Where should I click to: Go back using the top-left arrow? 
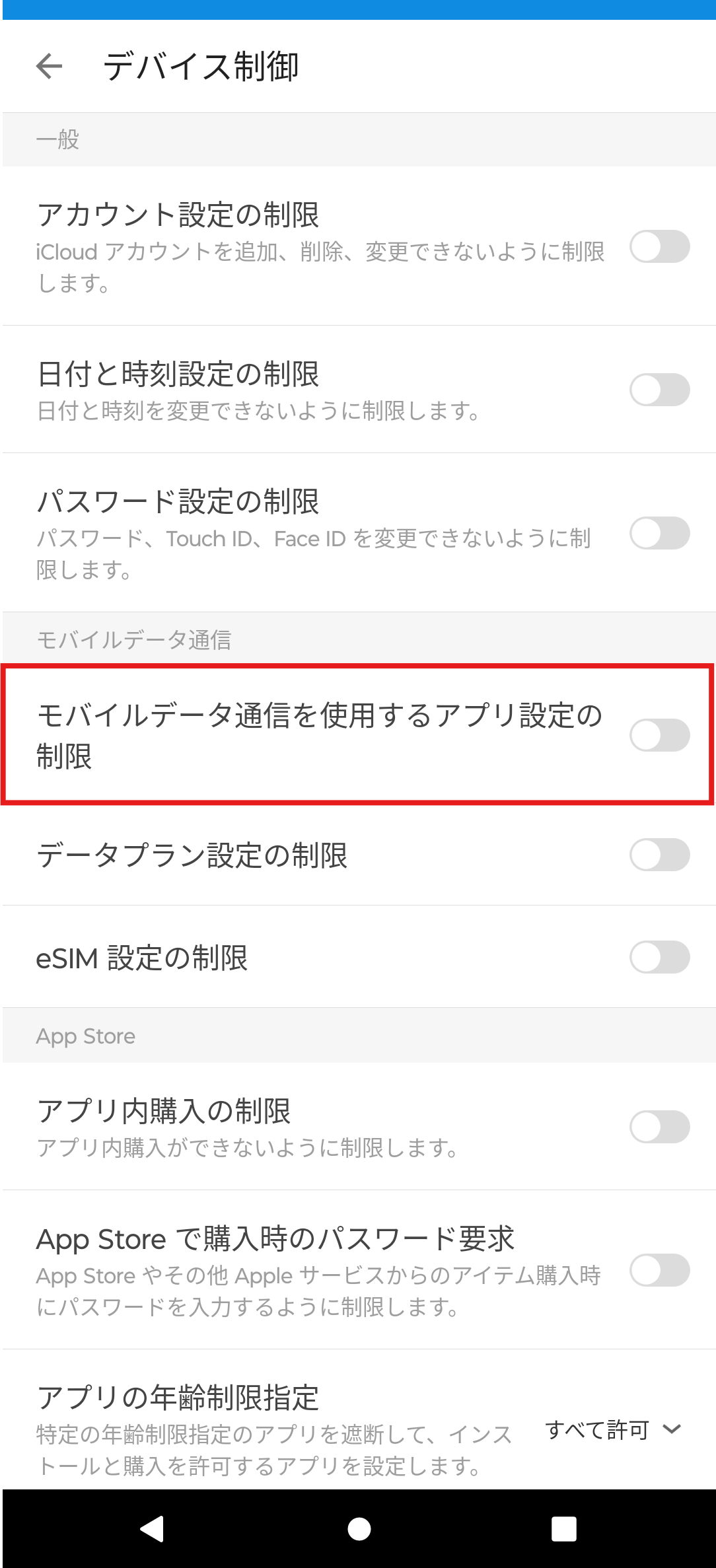[50, 66]
